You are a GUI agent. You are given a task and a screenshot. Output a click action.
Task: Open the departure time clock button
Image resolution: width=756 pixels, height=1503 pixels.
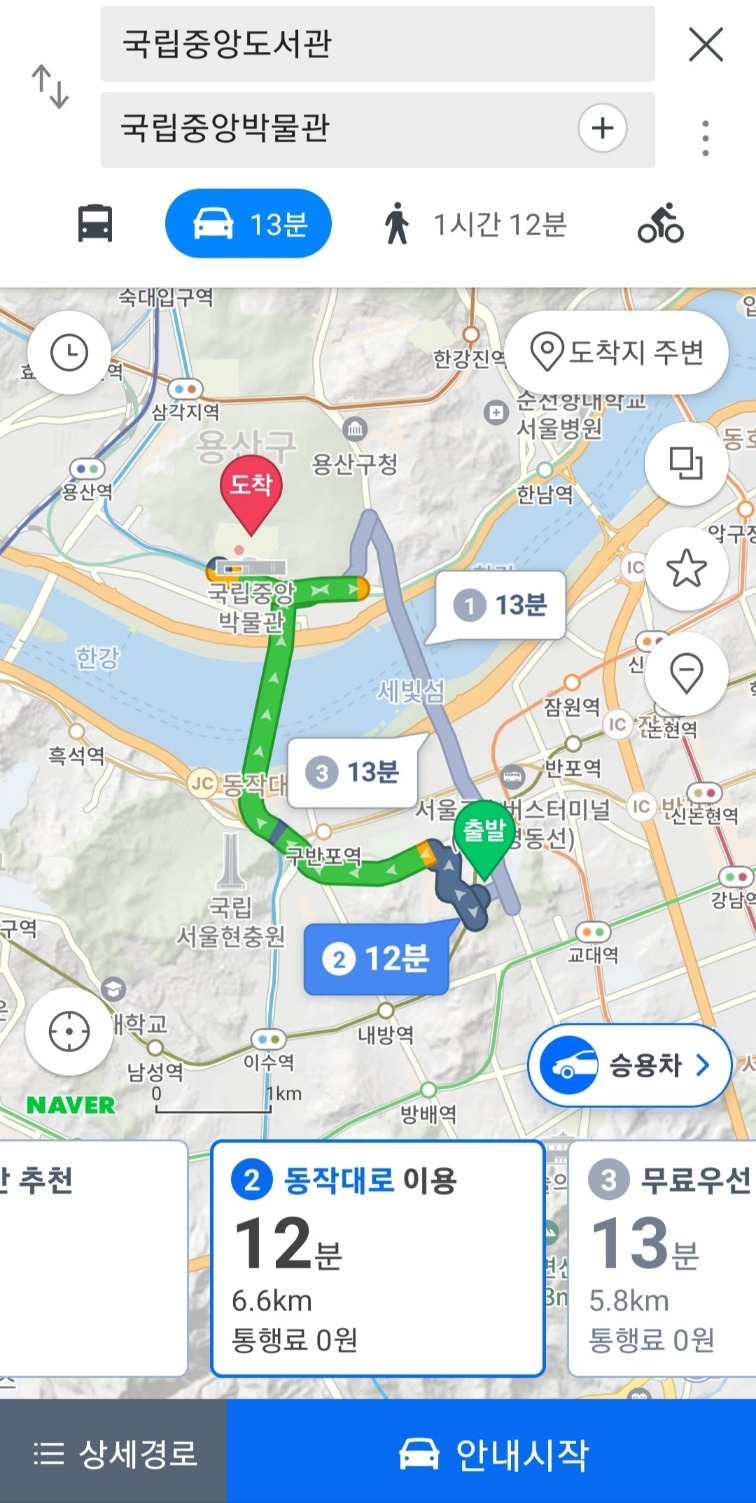pyautogui.click(x=69, y=353)
